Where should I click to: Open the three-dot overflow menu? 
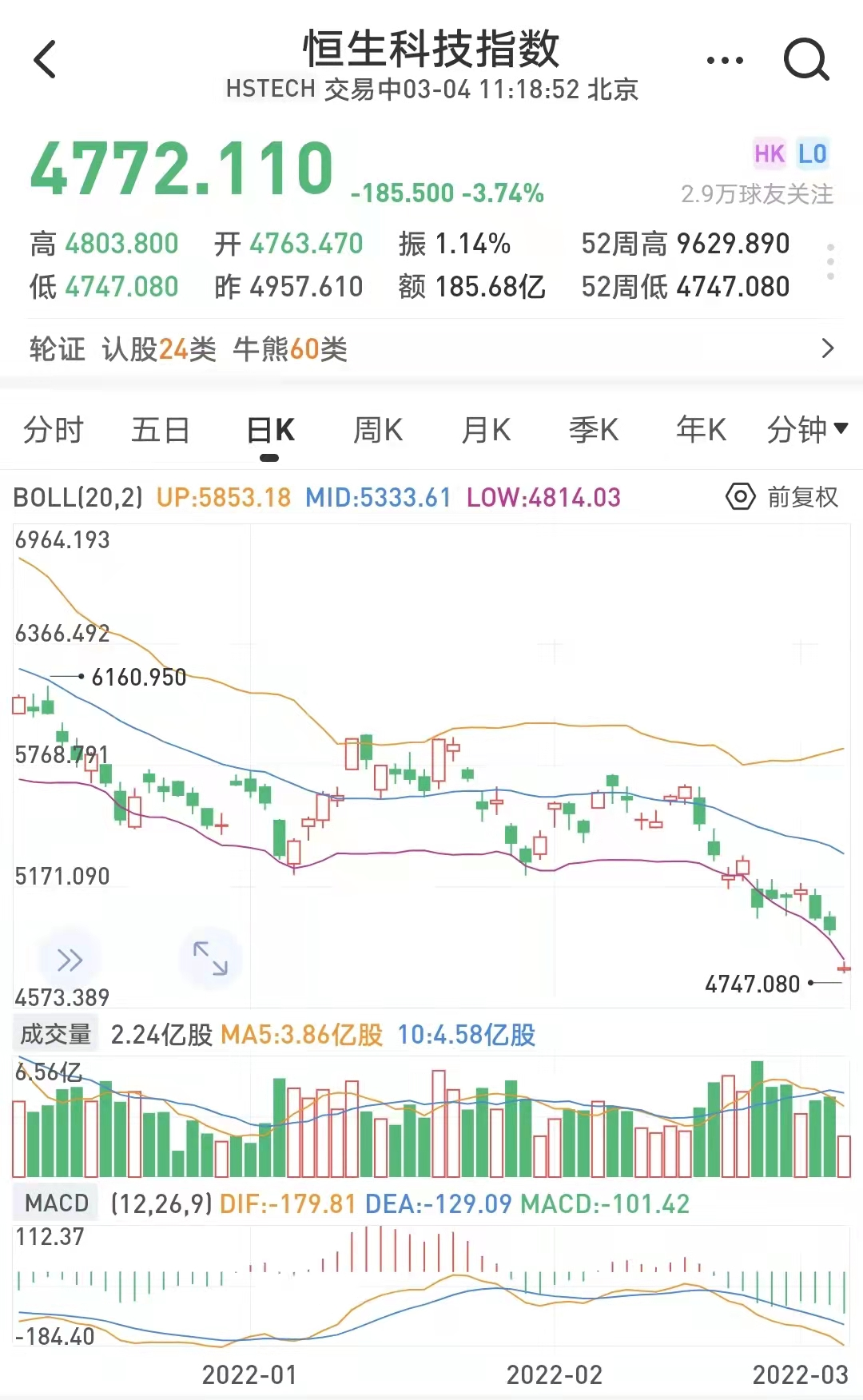[725, 60]
